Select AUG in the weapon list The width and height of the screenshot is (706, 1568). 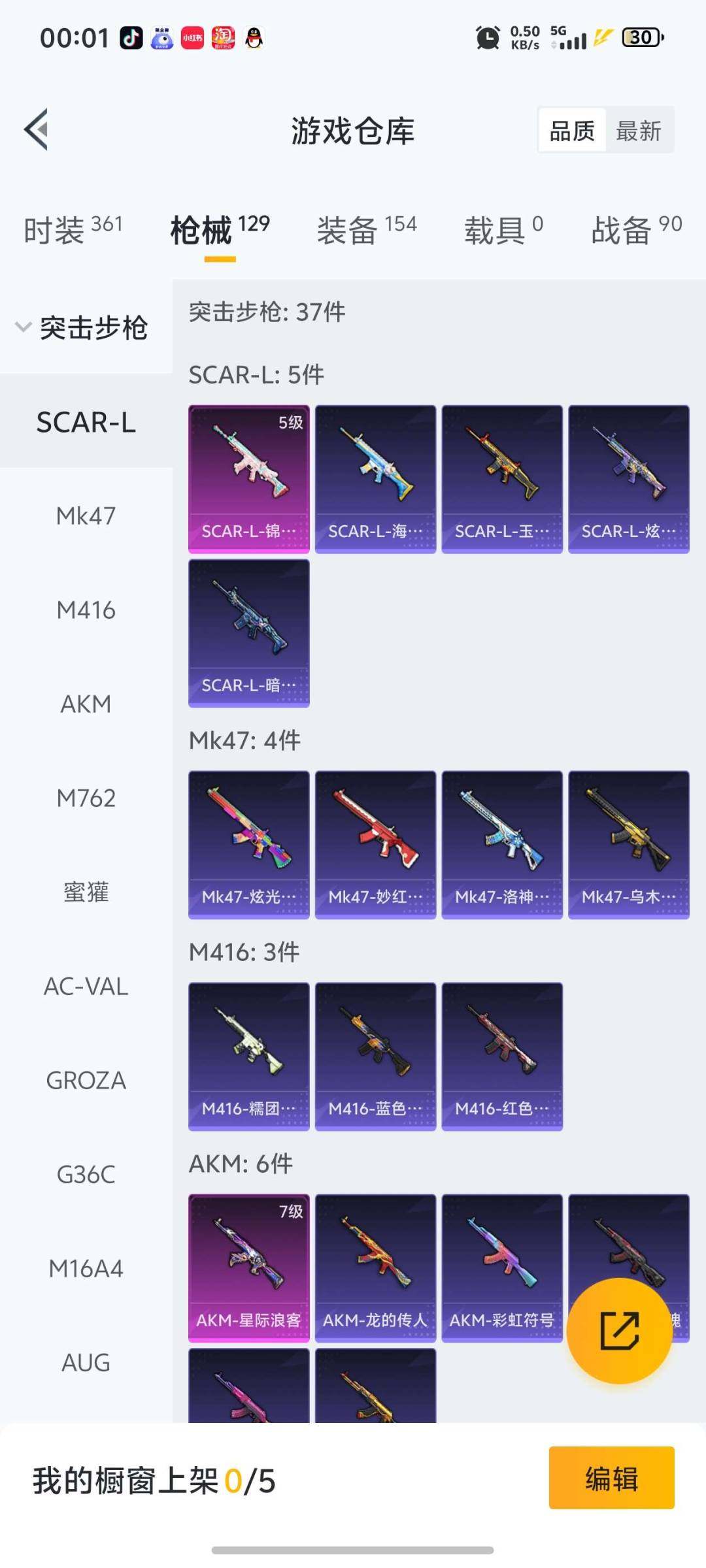pyautogui.click(x=86, y=1363)
